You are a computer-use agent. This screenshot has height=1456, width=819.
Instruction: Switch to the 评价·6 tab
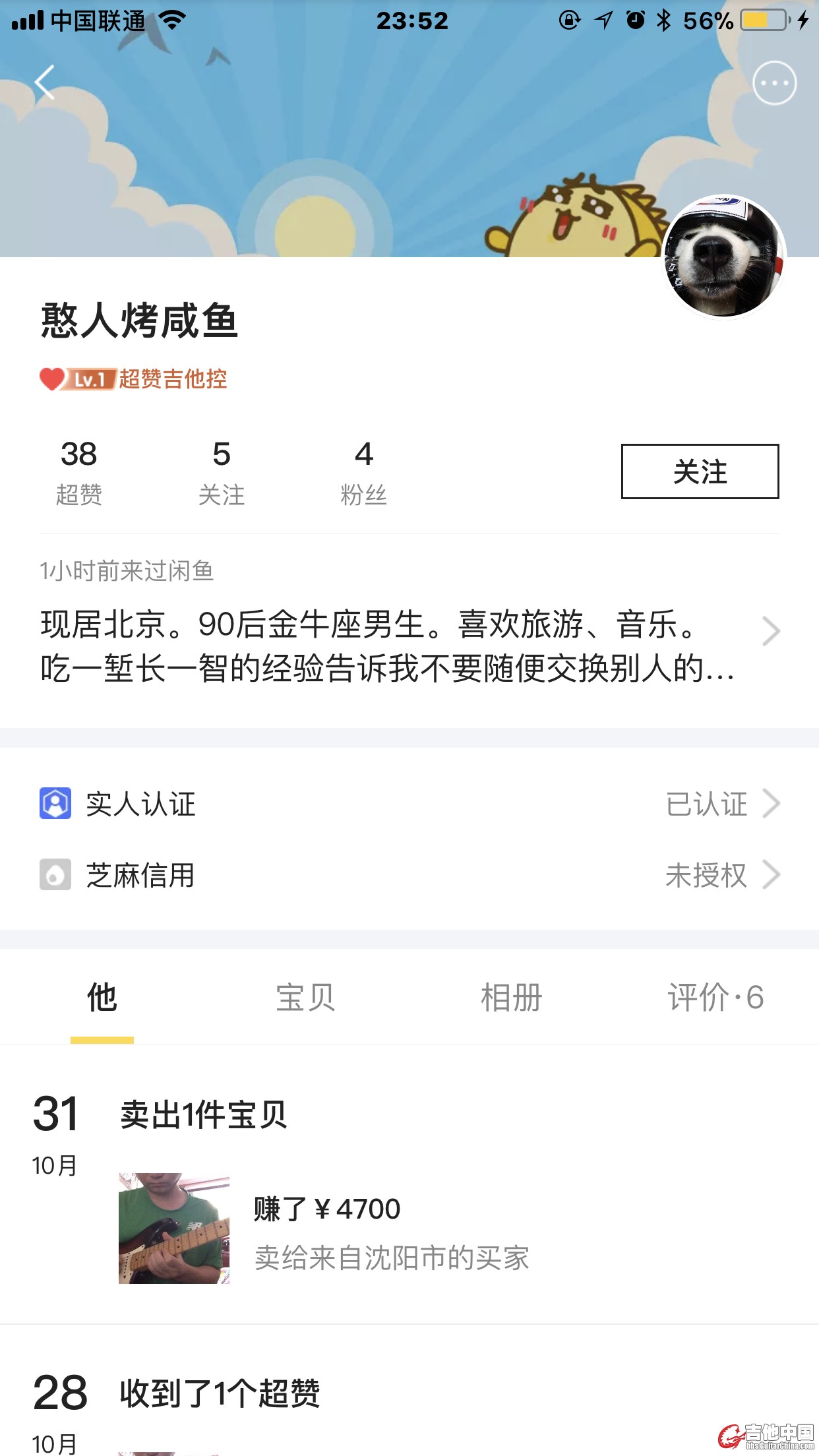(715, 997)
